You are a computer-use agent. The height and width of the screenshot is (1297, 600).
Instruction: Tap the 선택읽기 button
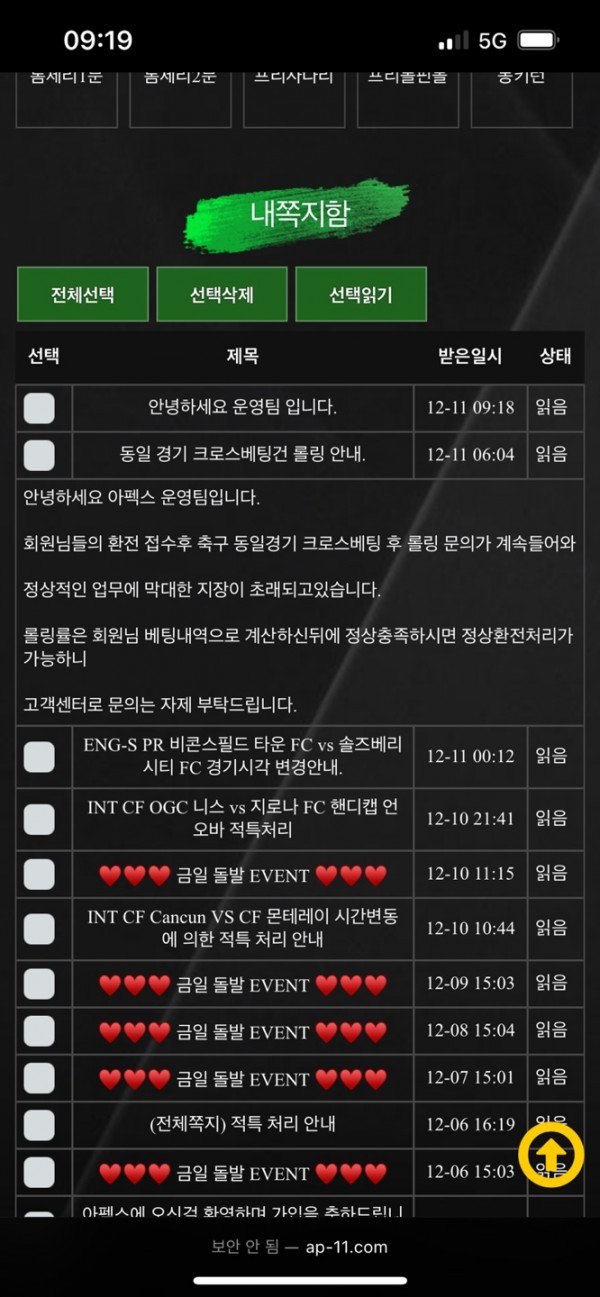361,295
